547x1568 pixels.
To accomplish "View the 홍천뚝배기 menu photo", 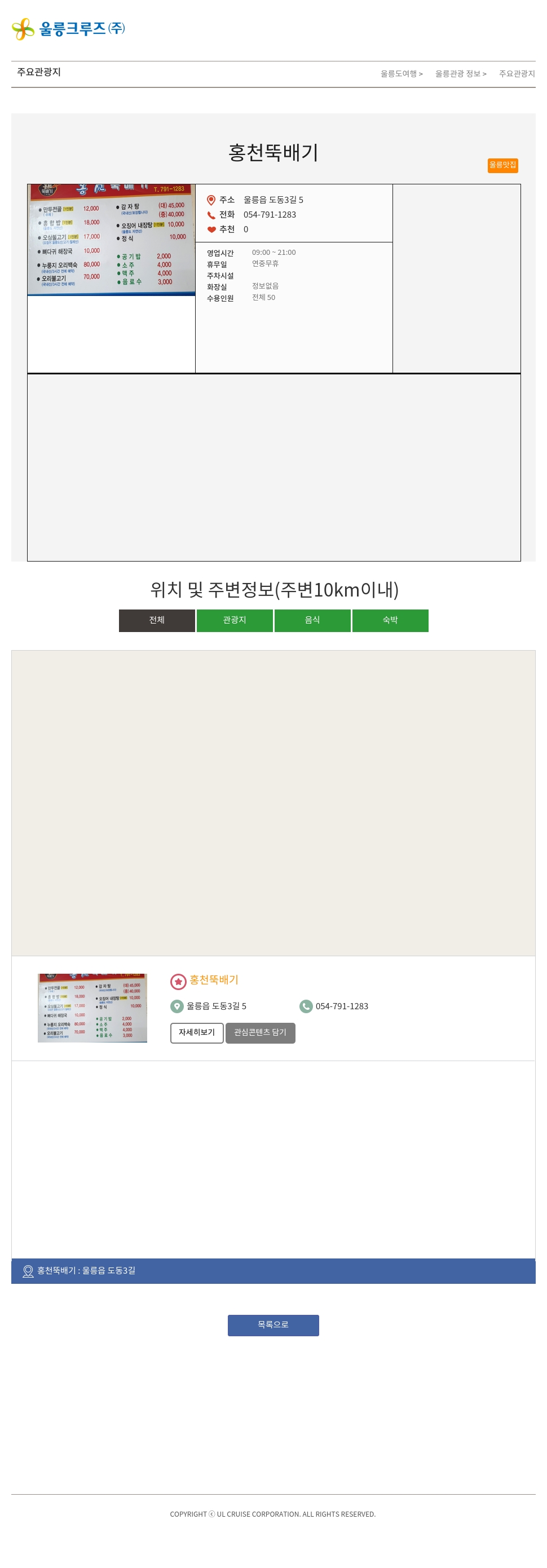I will 111,240.
